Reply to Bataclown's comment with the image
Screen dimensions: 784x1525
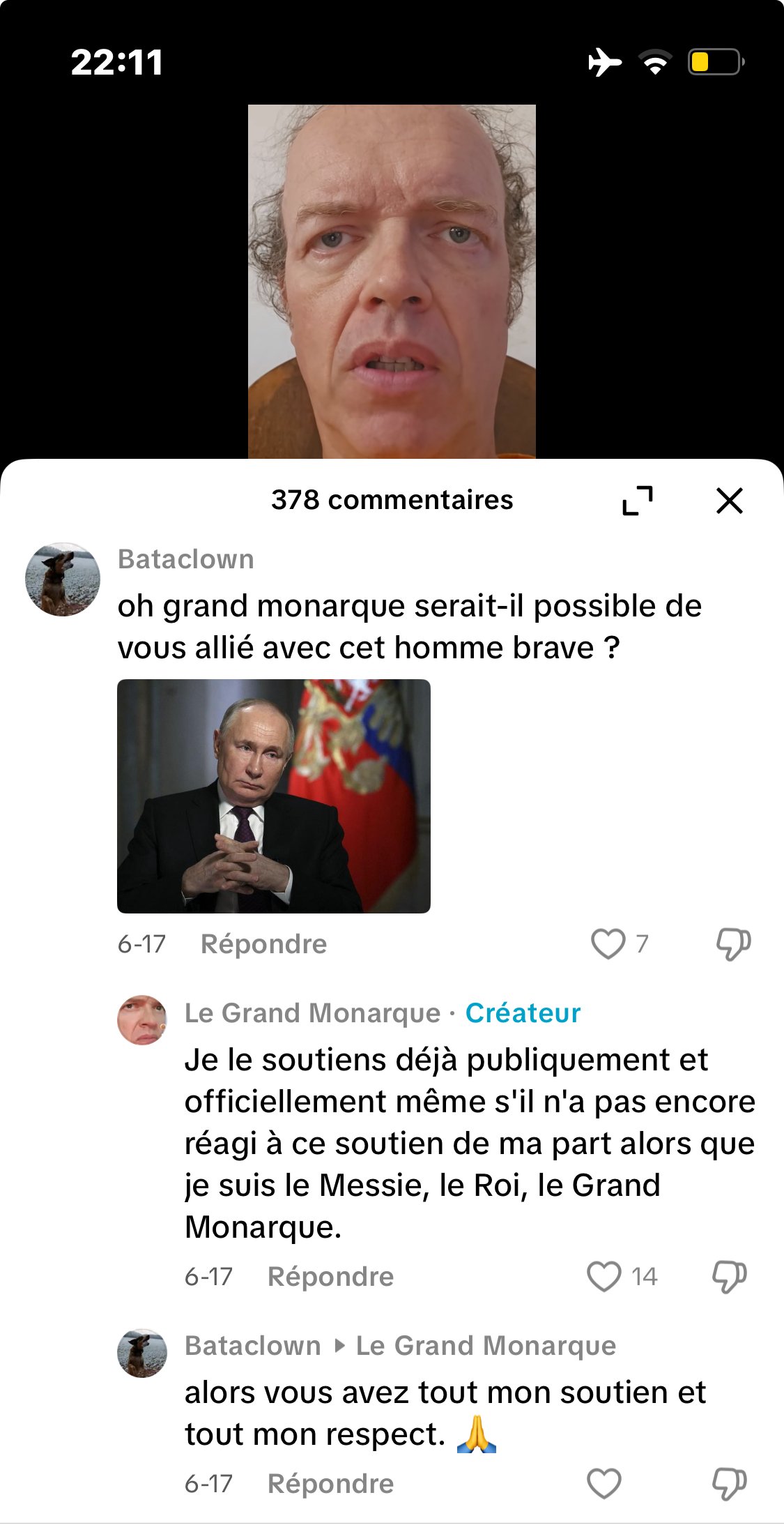coord(263,944)
